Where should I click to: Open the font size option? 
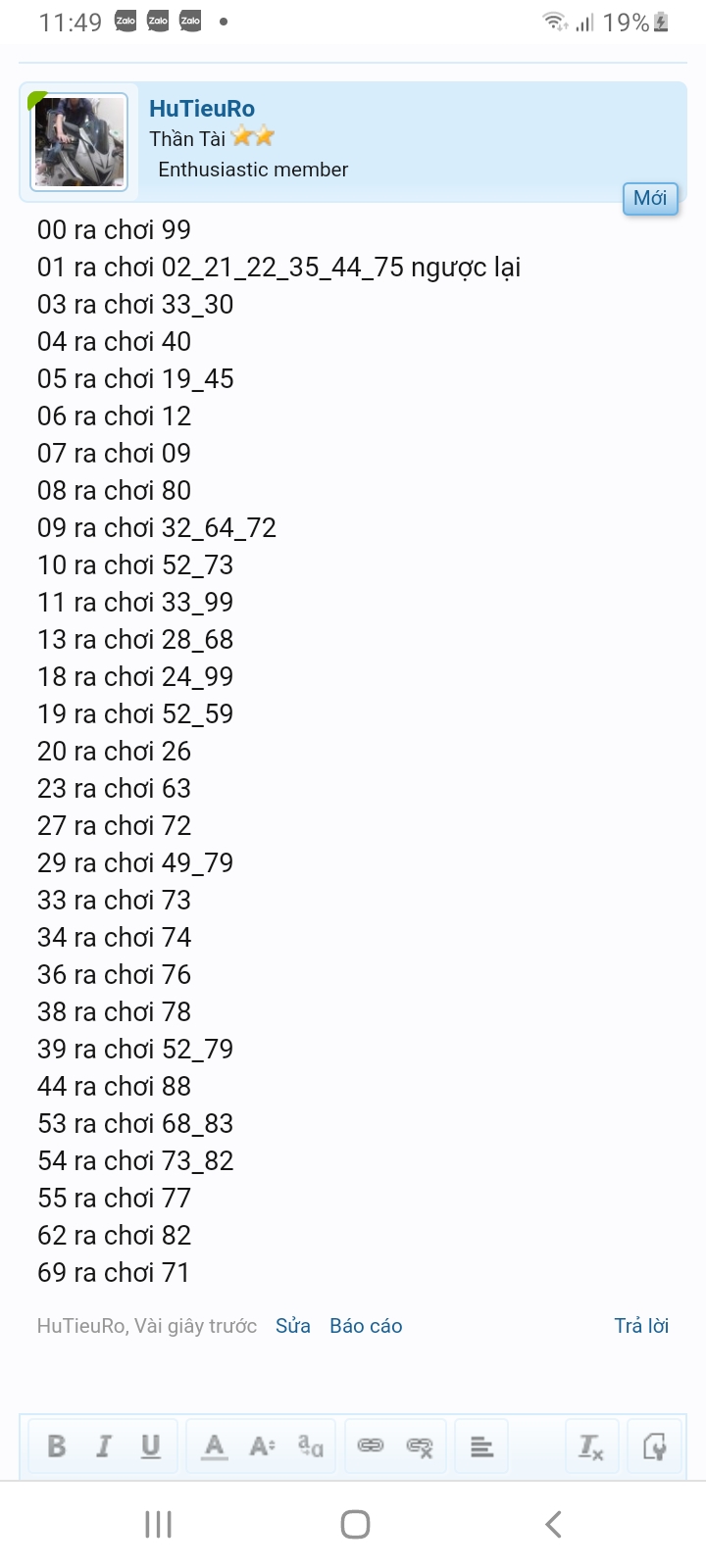point(262,1446)
